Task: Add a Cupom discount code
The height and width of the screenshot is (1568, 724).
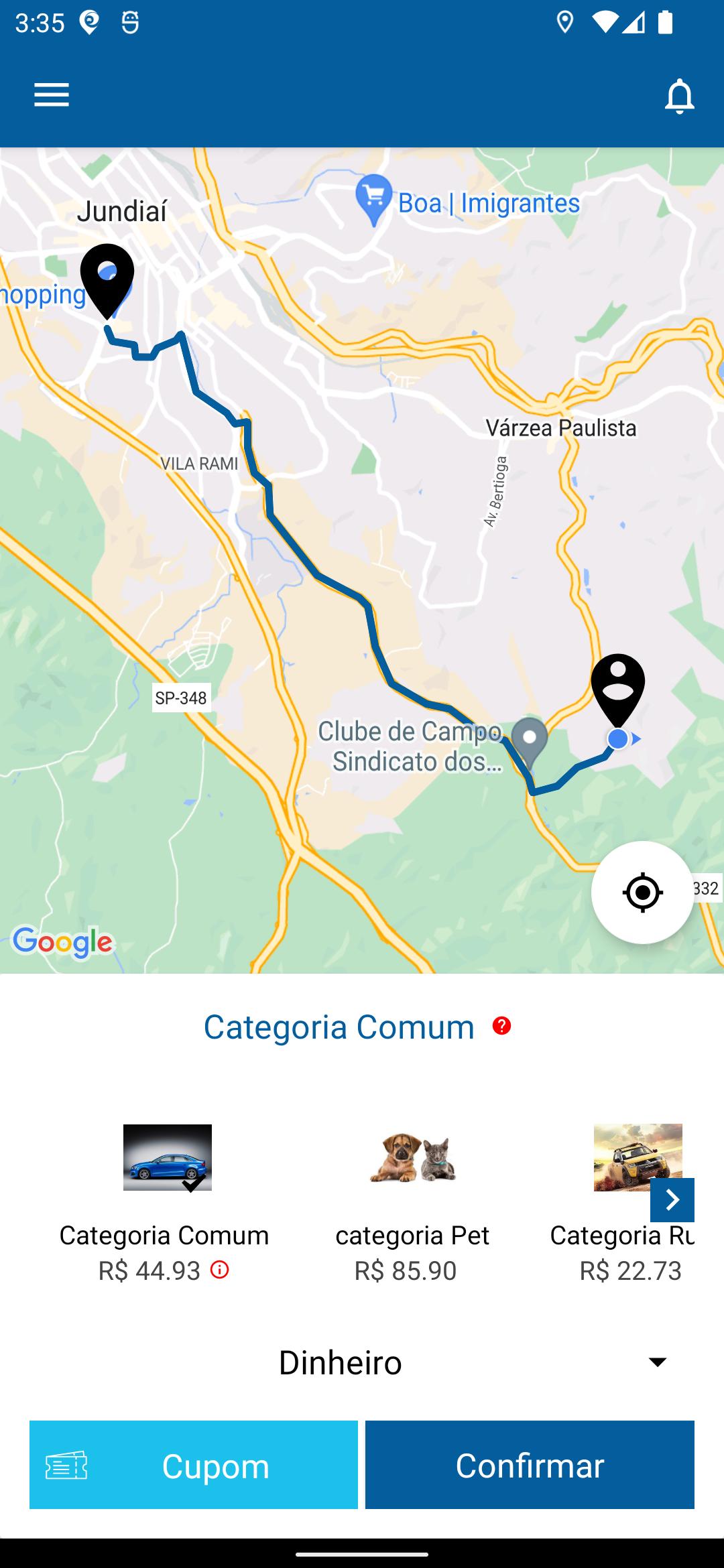Action: tap(194, 1465)
